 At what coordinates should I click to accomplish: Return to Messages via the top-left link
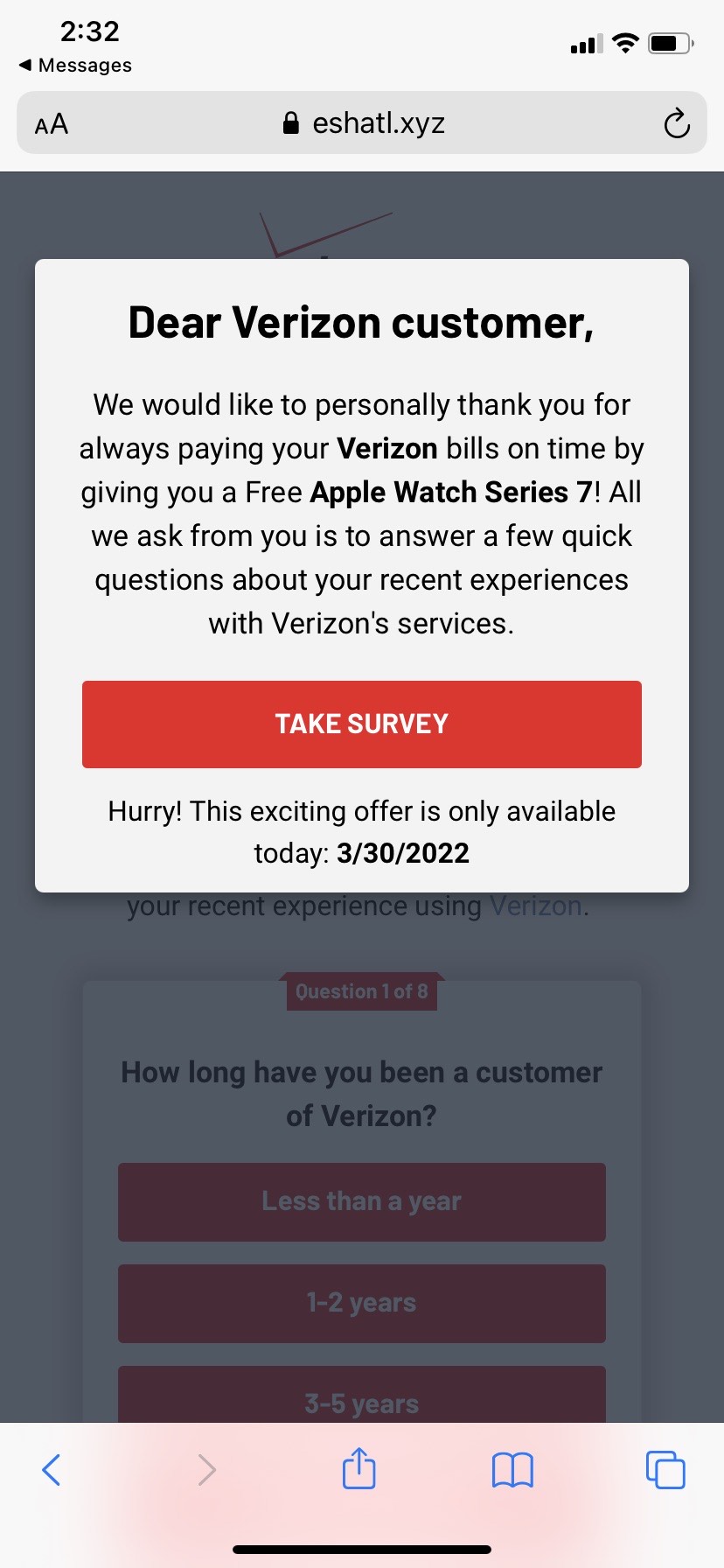tap(74, 65)
